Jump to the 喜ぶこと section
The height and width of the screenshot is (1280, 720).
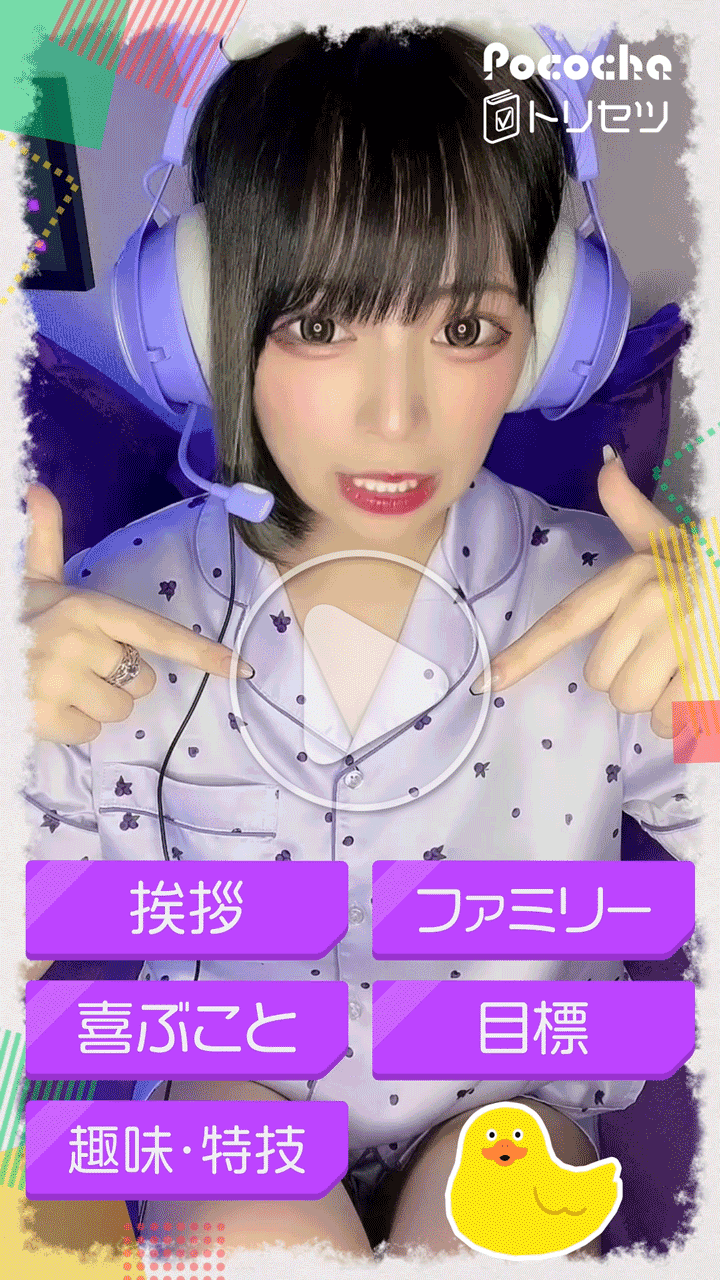187,1030
